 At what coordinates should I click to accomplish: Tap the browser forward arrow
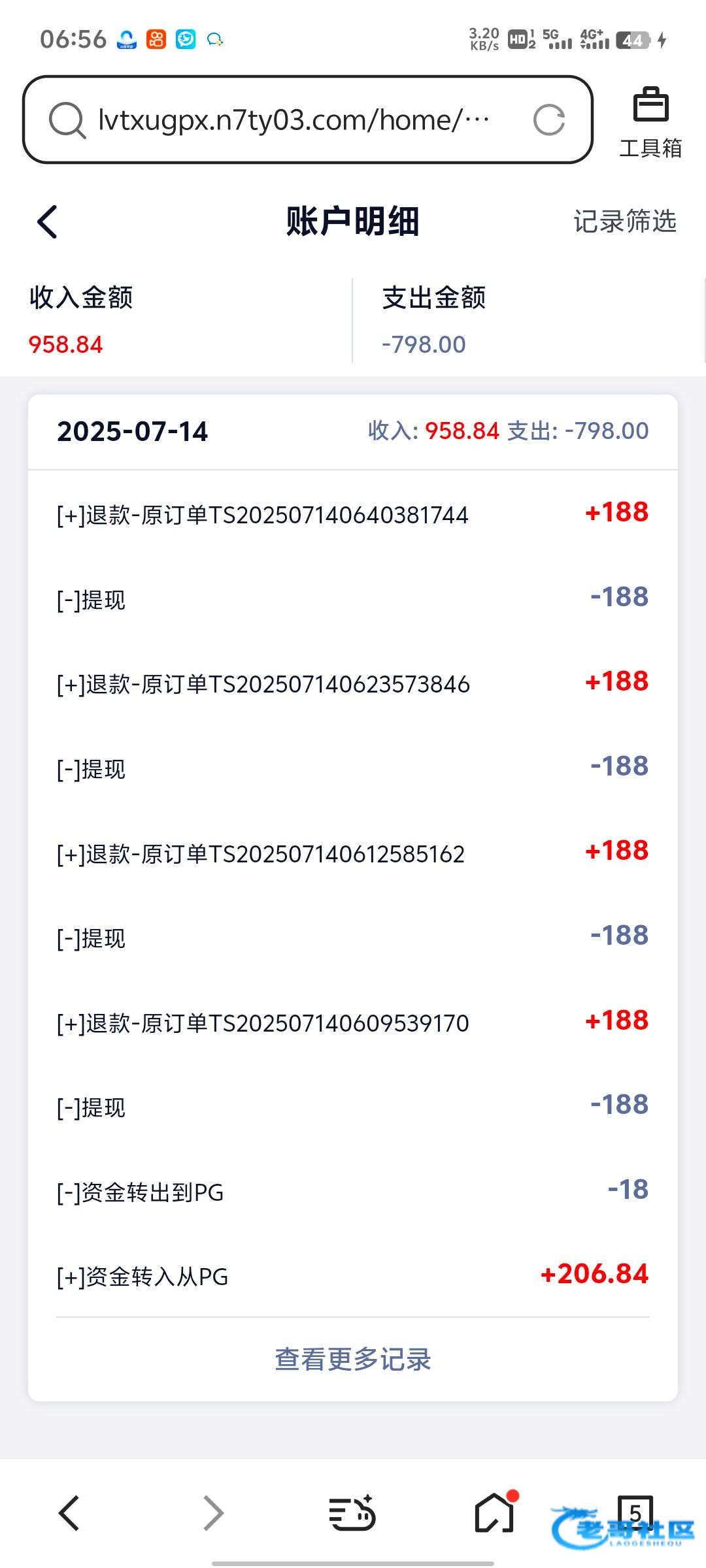point(213,1513)
